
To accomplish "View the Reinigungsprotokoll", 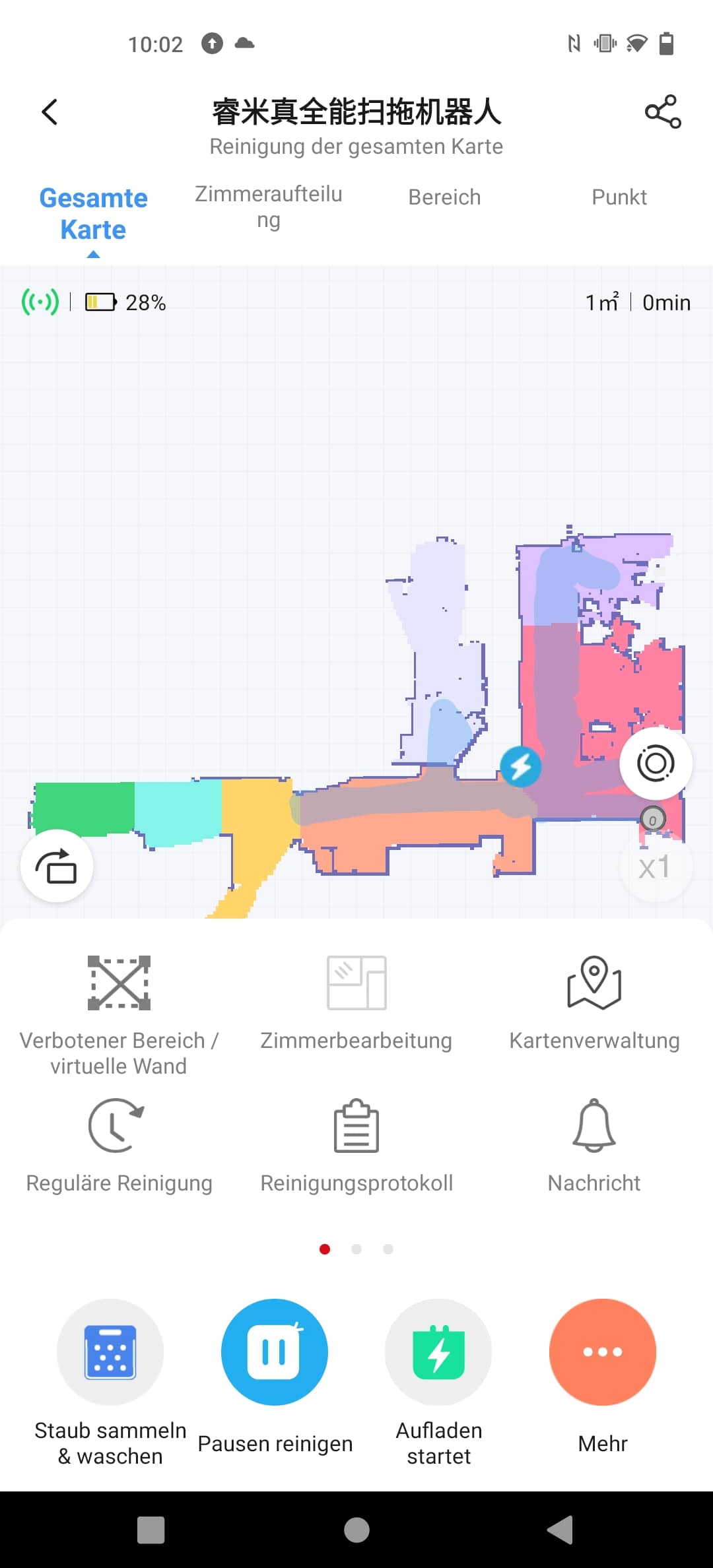I will click(356, 1146).
